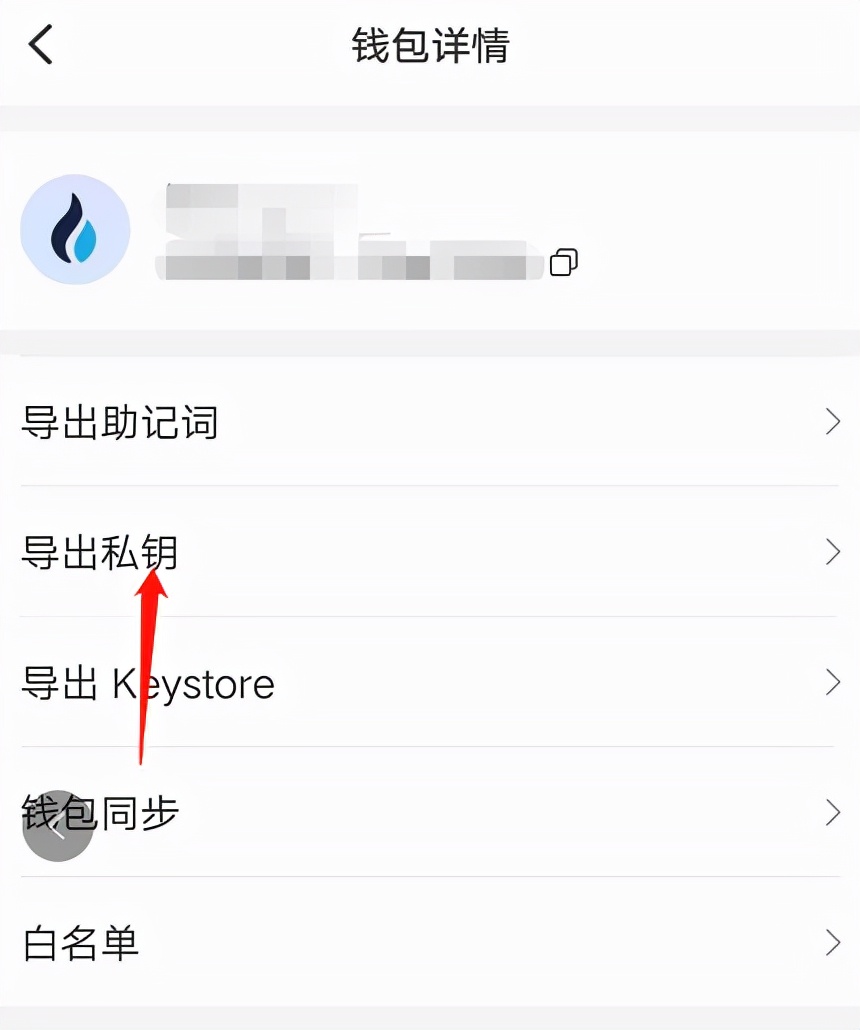The height and width of the screenshot is (1030, 860).
Task: Tap the chevron beside 导出助记词
Action: point(833,422)
